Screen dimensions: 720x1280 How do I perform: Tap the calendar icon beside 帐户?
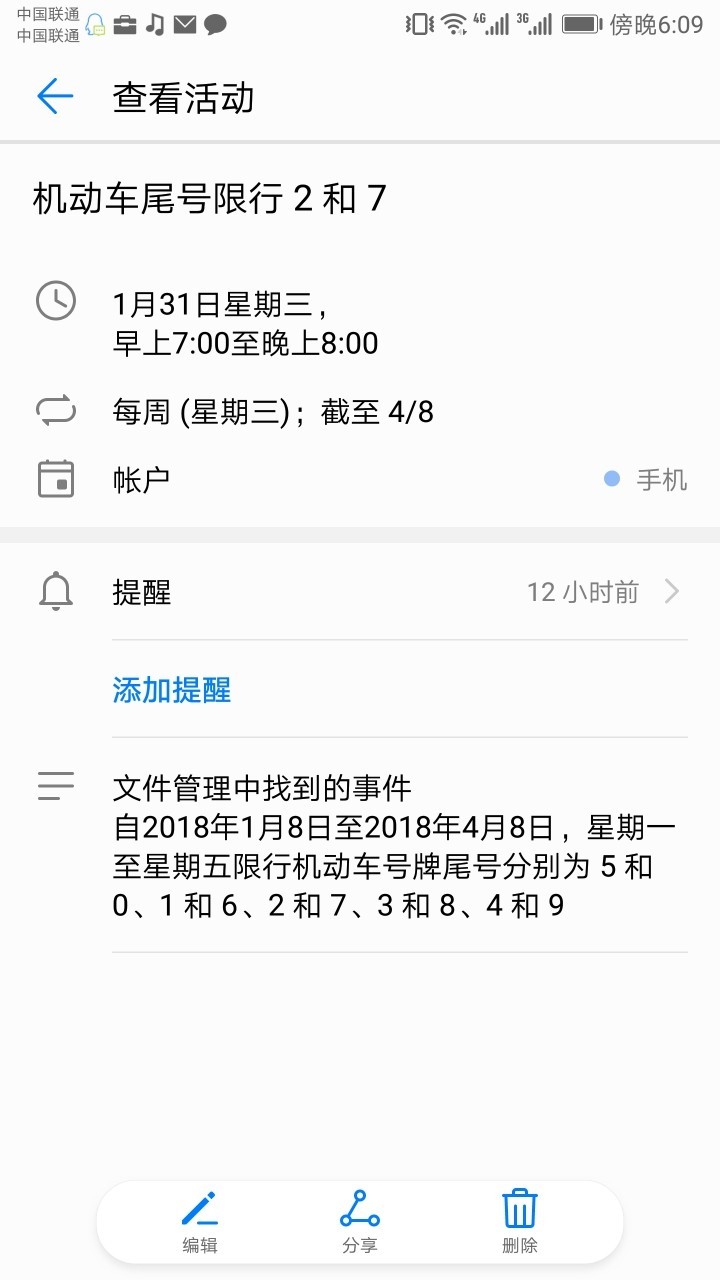[x=56, y=479]
